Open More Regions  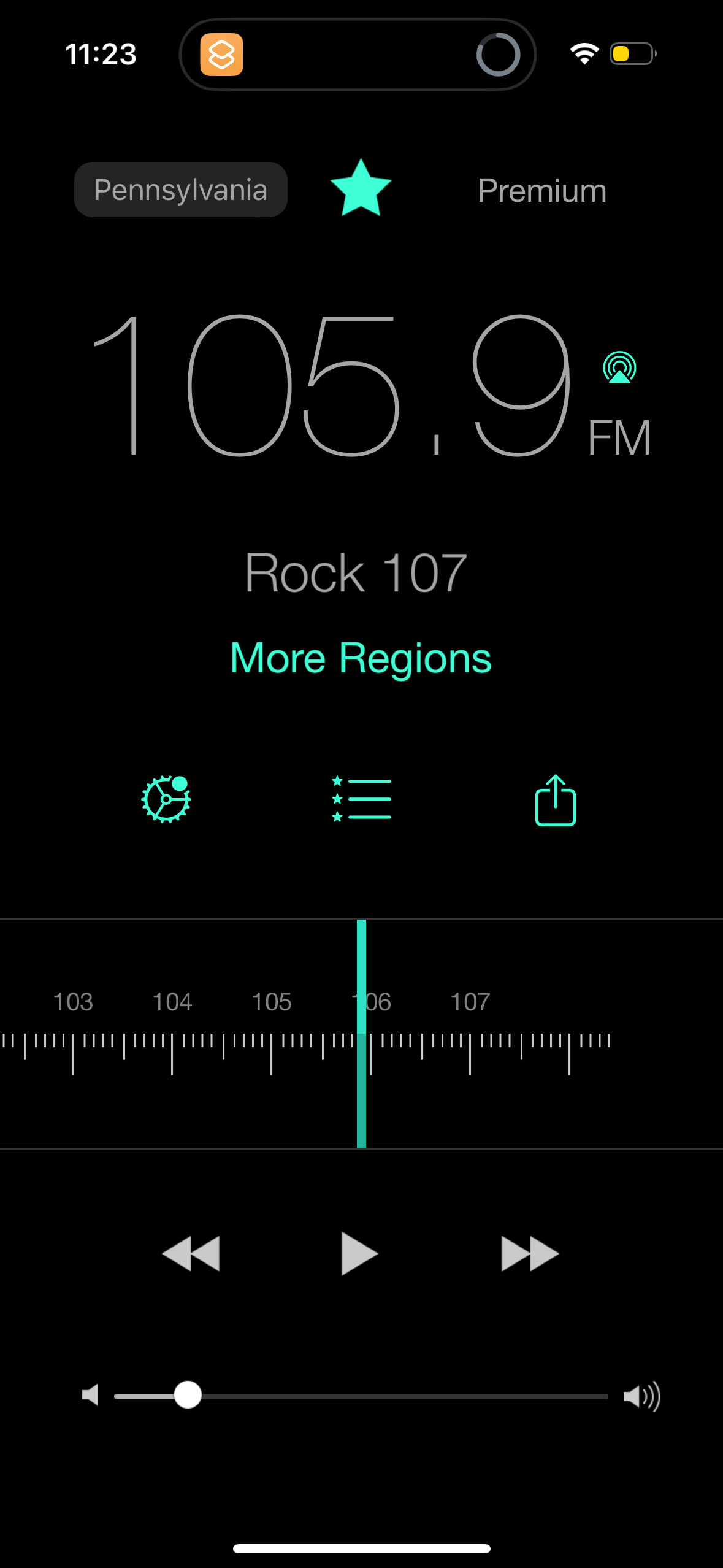coord(361,657)
